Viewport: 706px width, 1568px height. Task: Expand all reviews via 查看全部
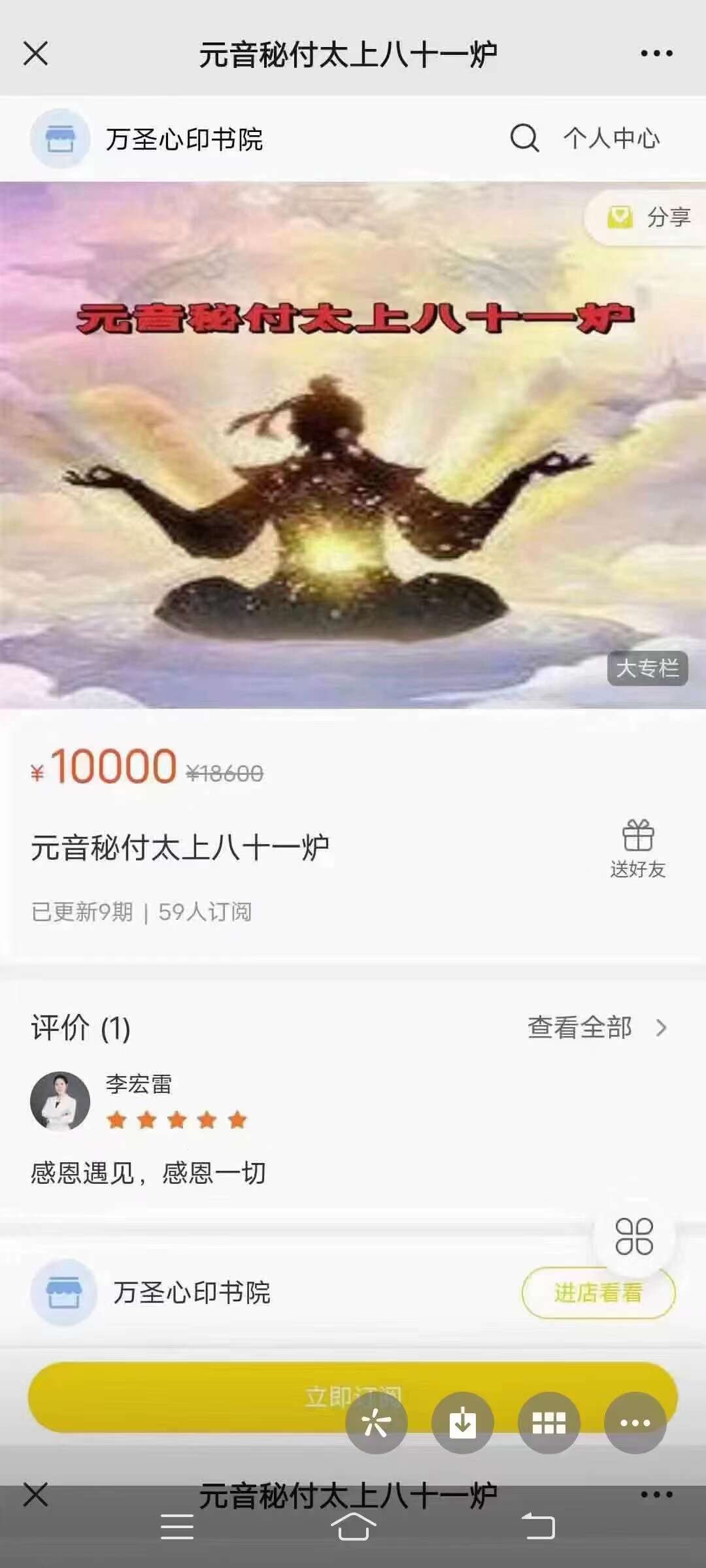[579, 1026]
